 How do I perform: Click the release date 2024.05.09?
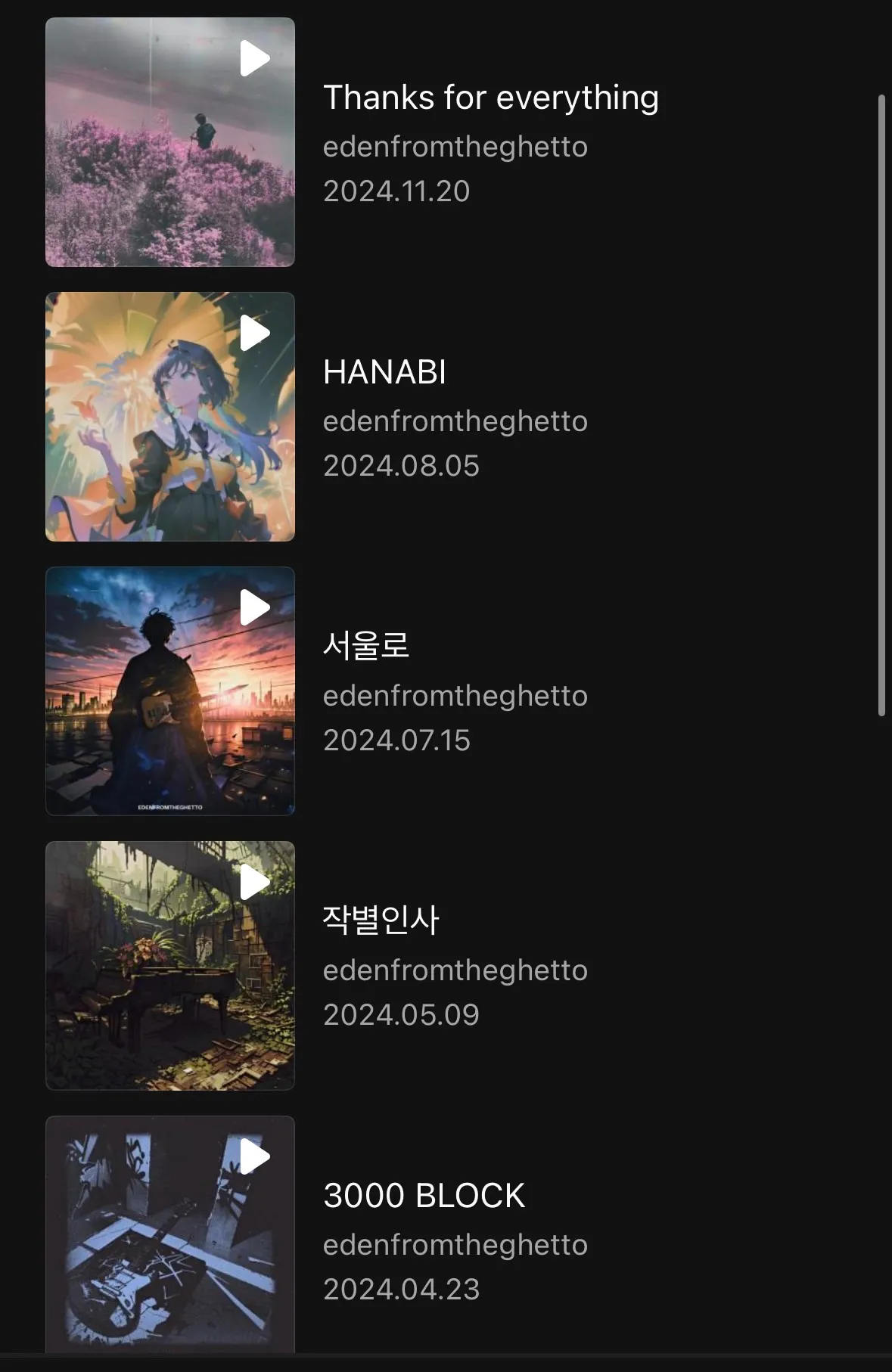(x=400, y=1016)
